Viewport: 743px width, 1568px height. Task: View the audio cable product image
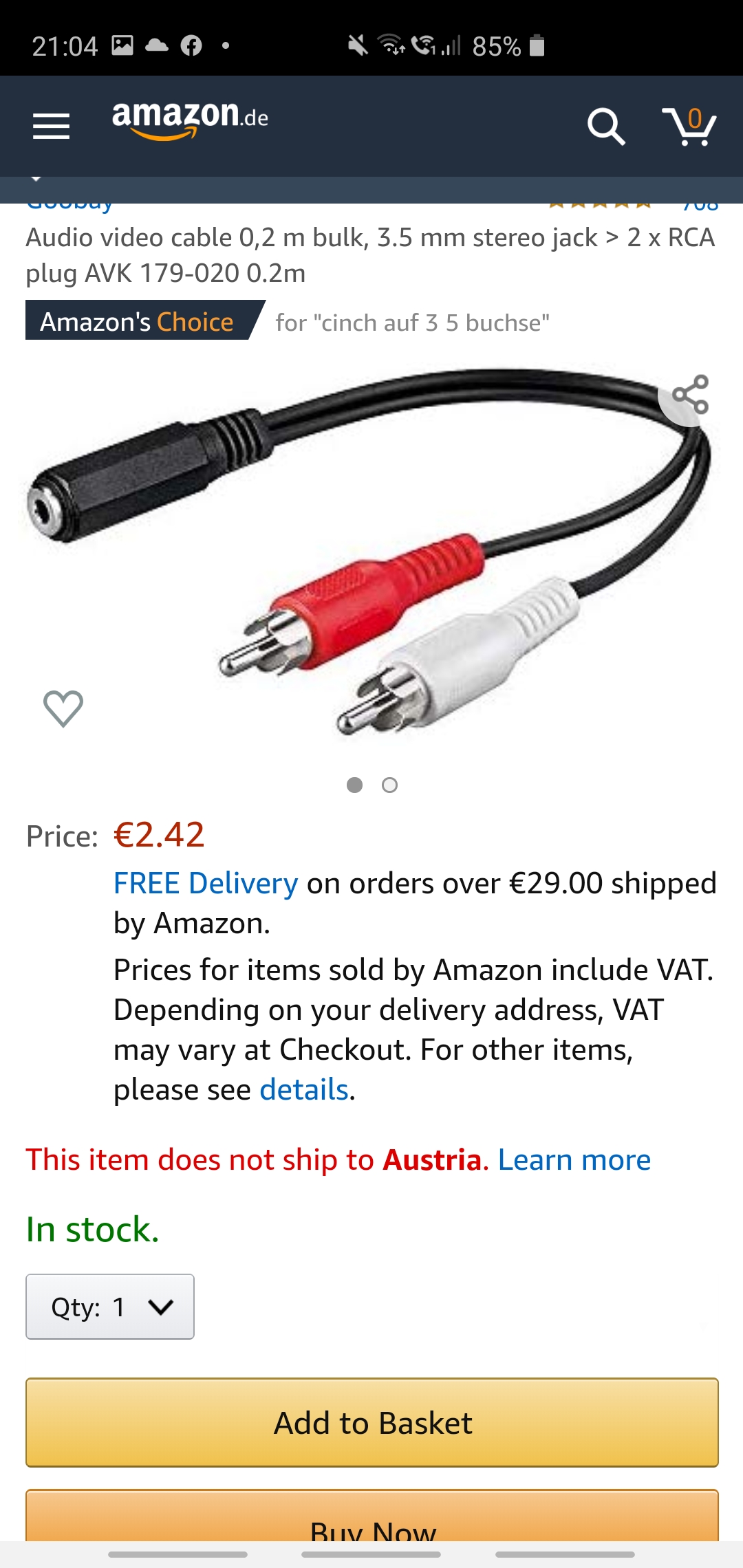(x=371, y=550)
